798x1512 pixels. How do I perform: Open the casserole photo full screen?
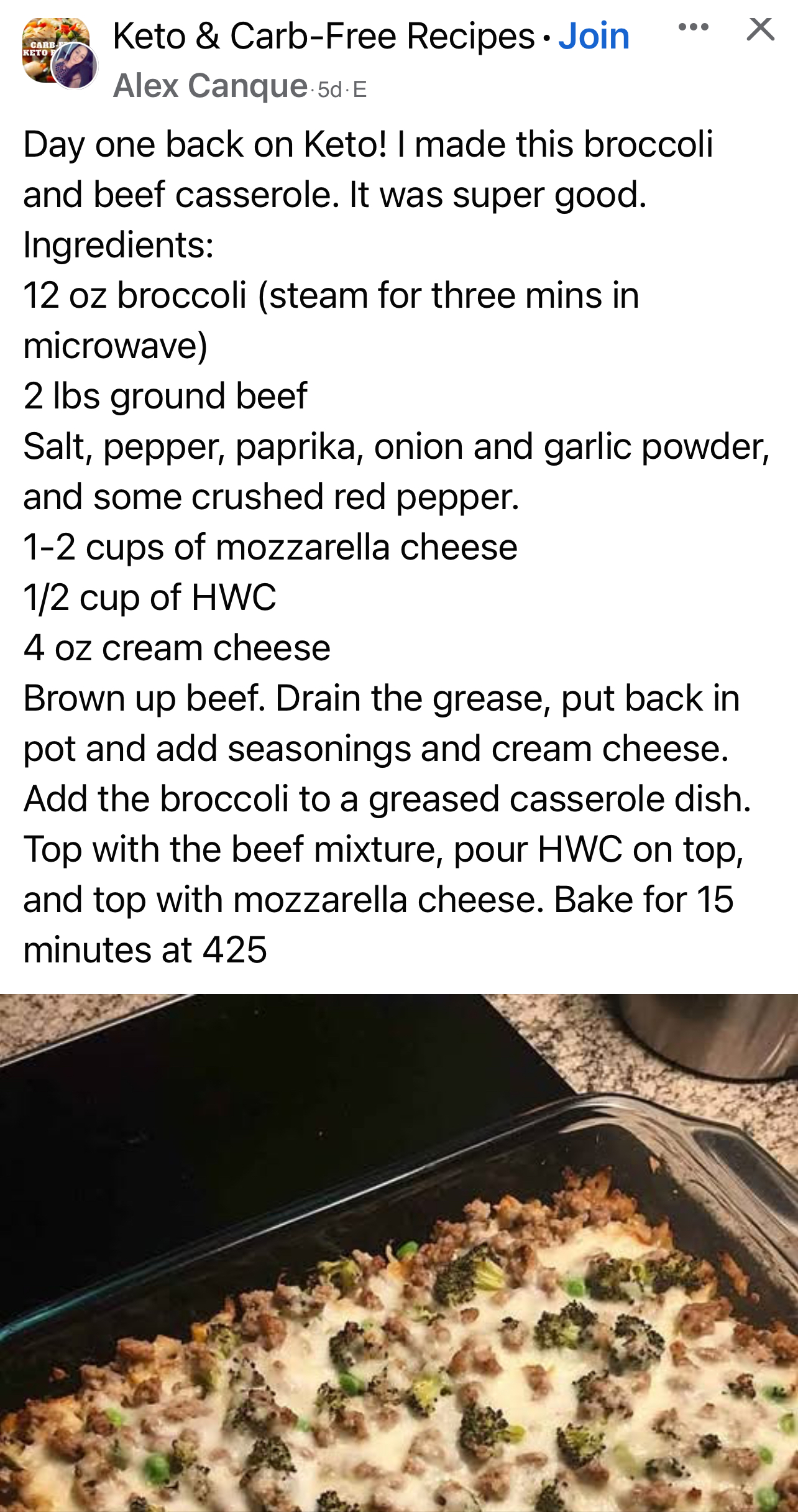(x=399, y=1252)
